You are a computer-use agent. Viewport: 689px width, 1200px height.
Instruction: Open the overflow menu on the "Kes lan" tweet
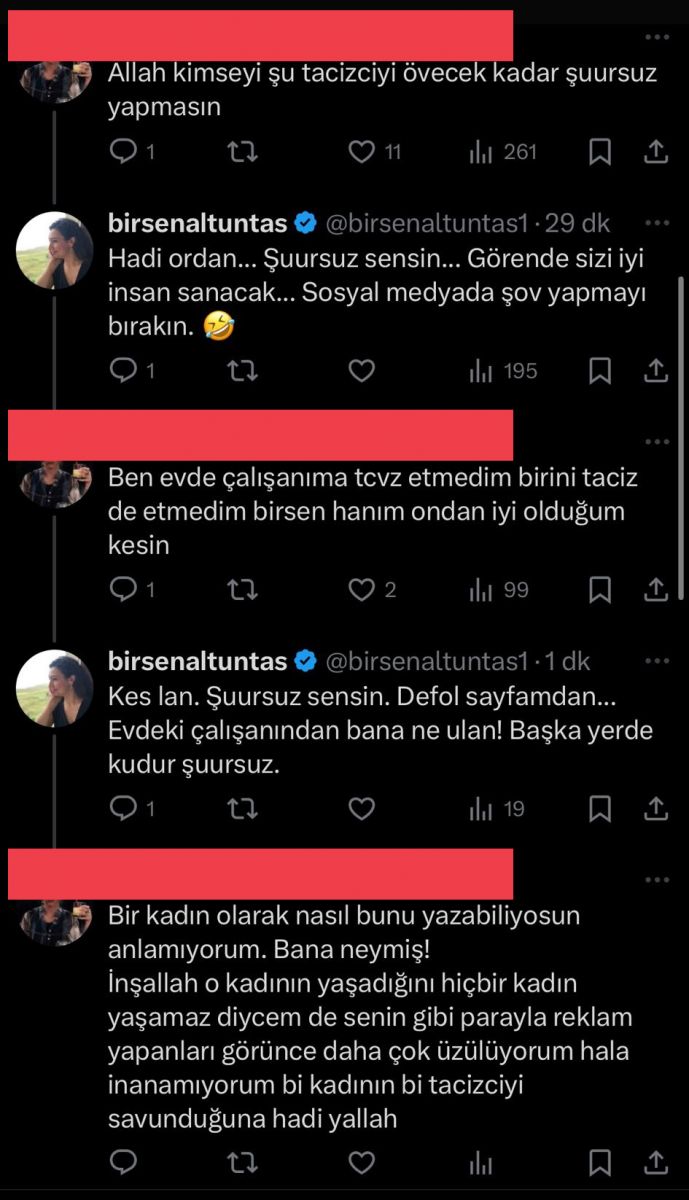656,661
